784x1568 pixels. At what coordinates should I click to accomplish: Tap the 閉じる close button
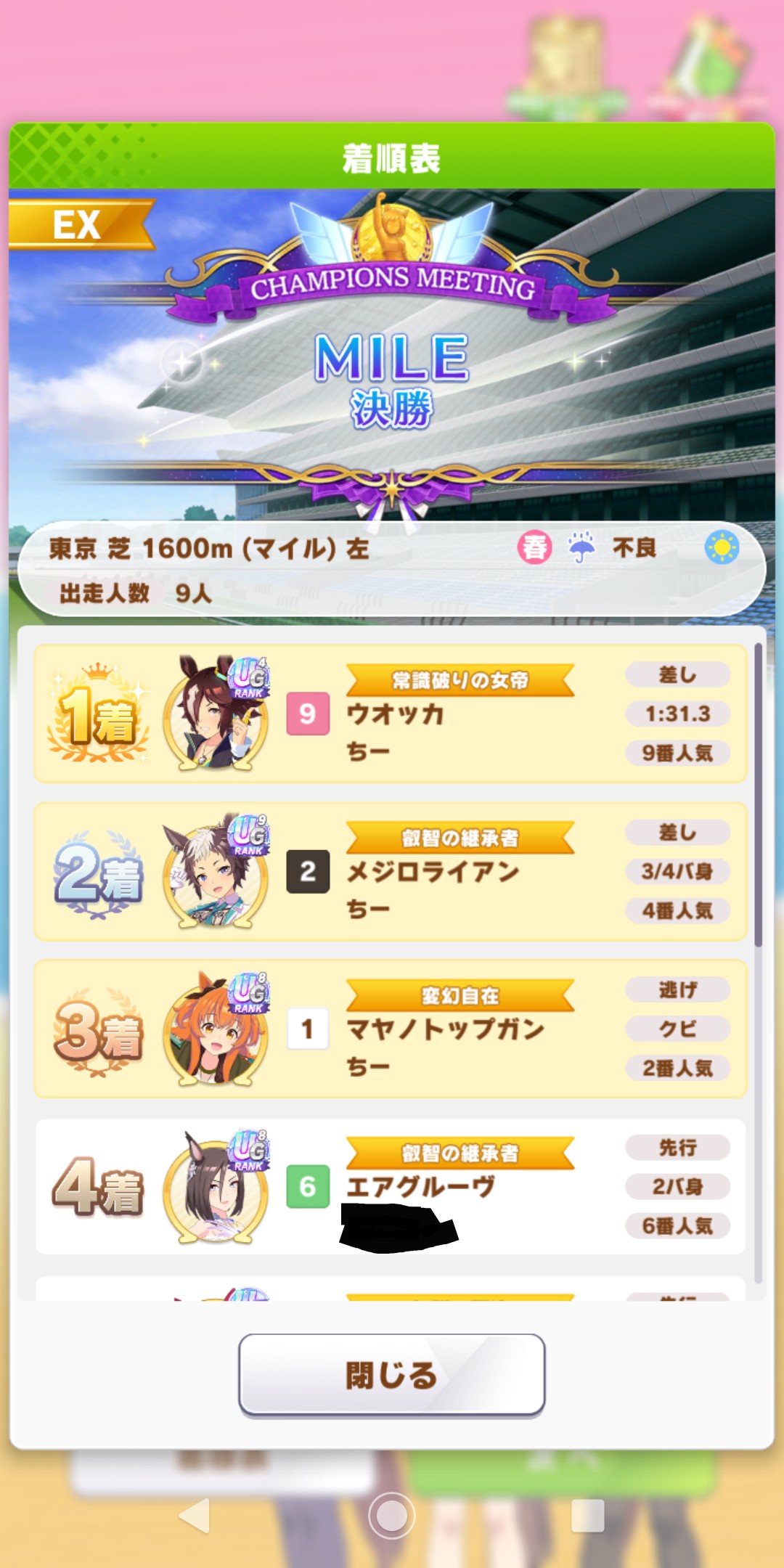click(x=391, y=1374)
